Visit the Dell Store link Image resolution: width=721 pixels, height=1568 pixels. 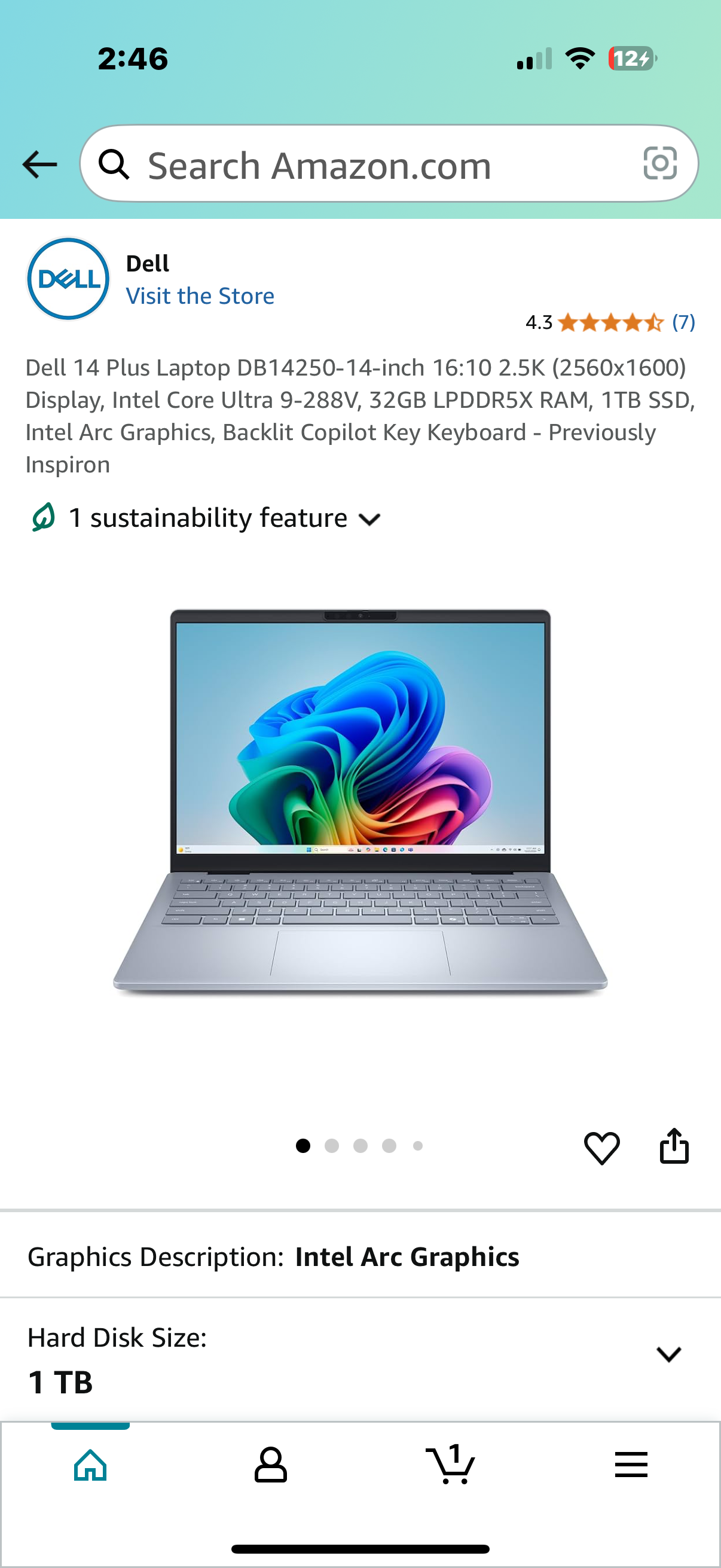200,296
